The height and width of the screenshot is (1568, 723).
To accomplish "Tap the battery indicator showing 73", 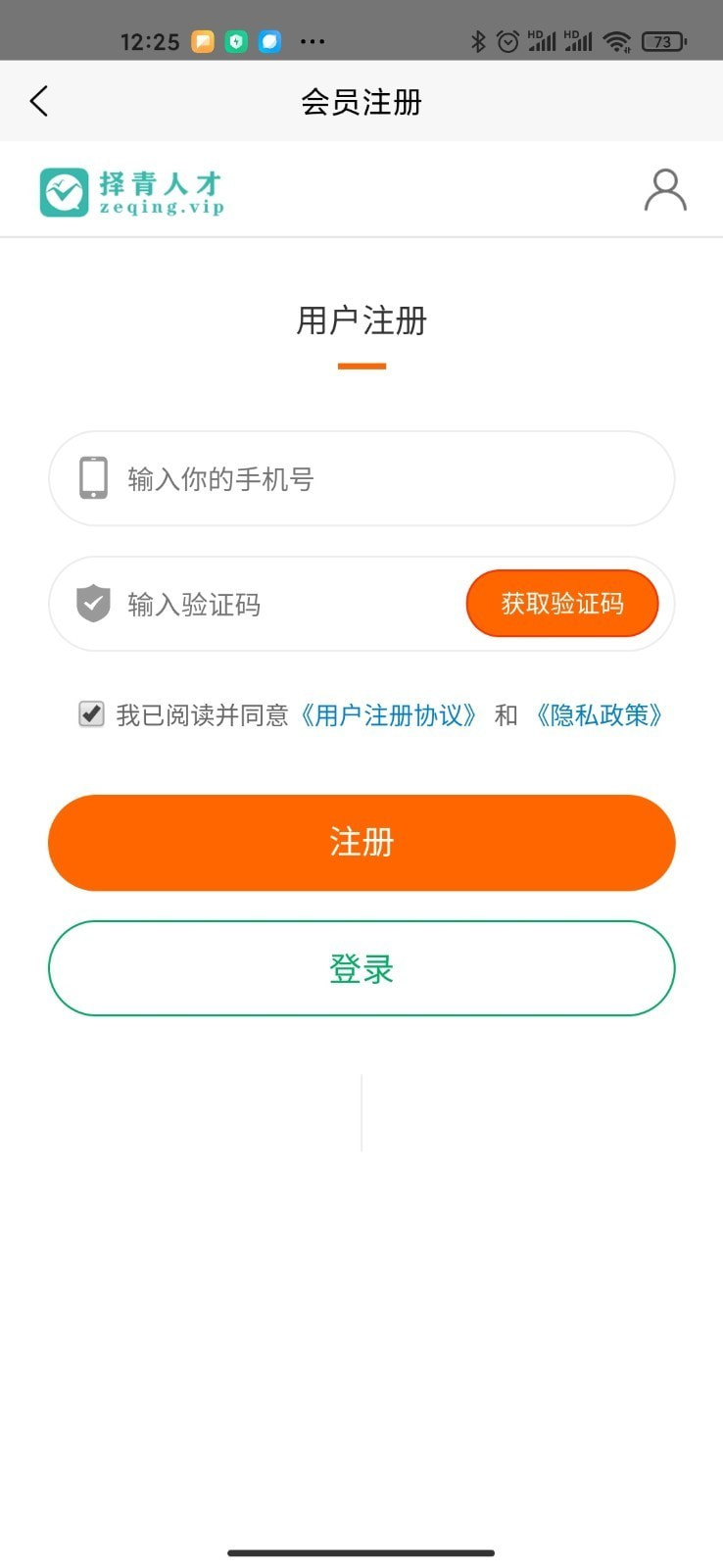I will click(662, 41).
